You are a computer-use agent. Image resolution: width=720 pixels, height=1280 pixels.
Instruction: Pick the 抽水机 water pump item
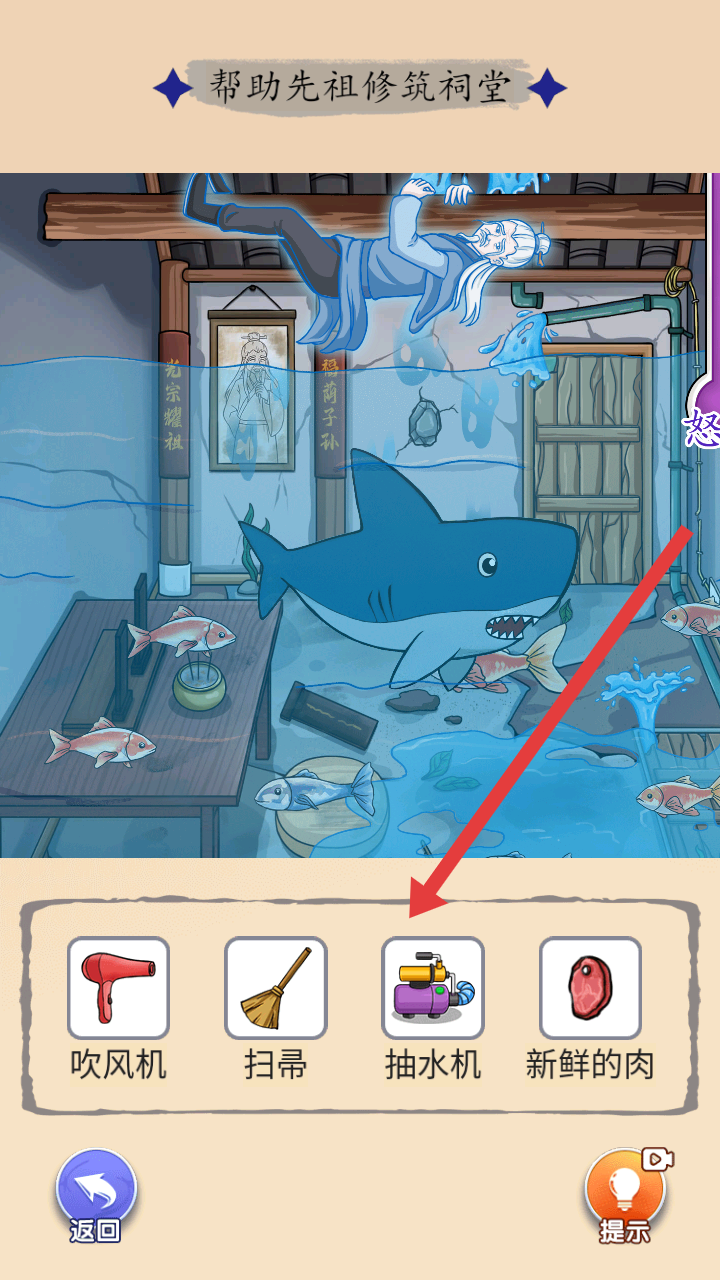pos(433,988)
